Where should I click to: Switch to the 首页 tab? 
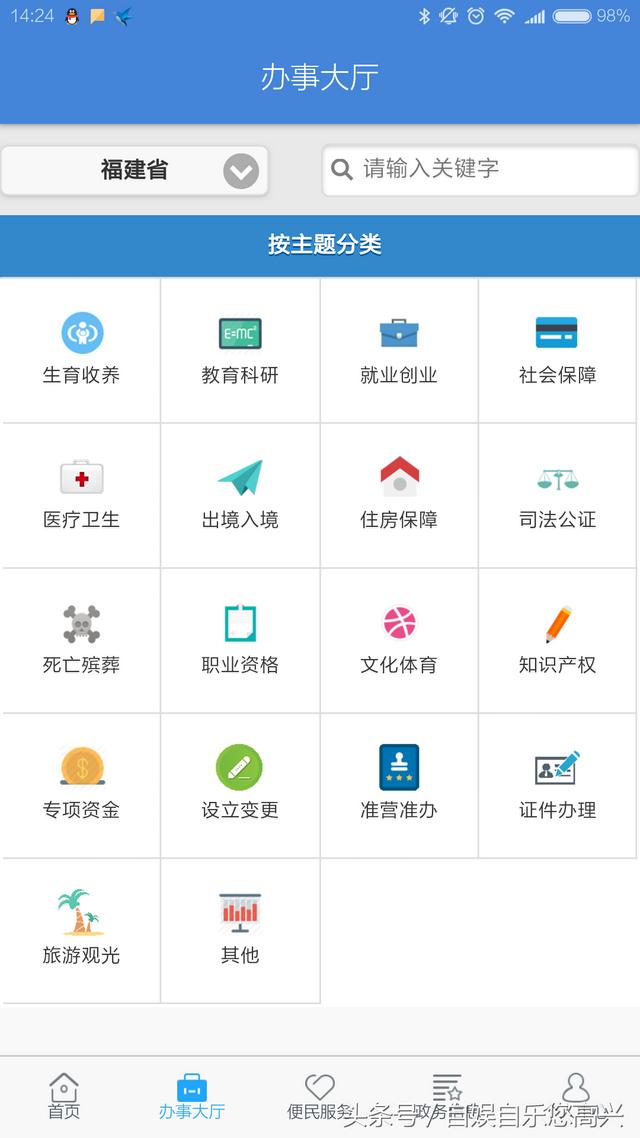(64, 1097)
